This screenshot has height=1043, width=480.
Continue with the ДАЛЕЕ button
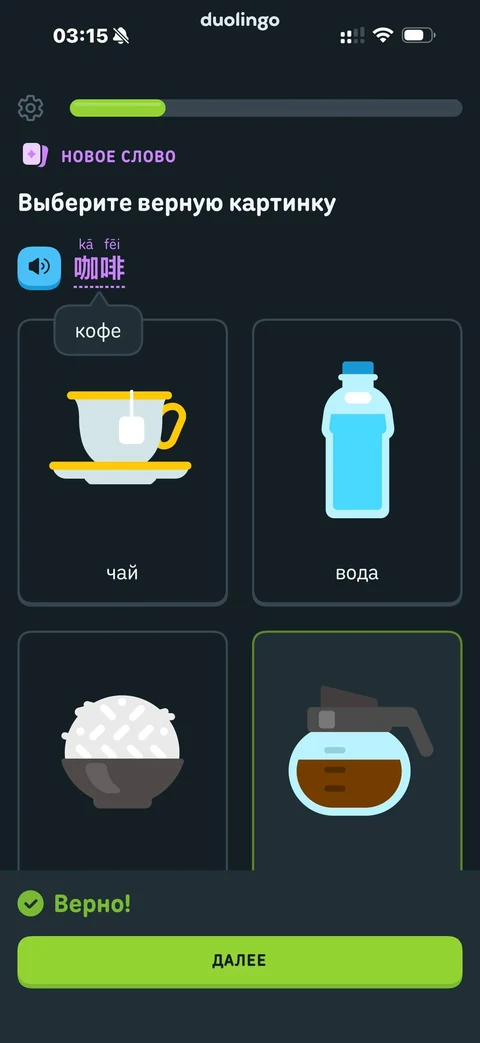click(x=239, y=961)
